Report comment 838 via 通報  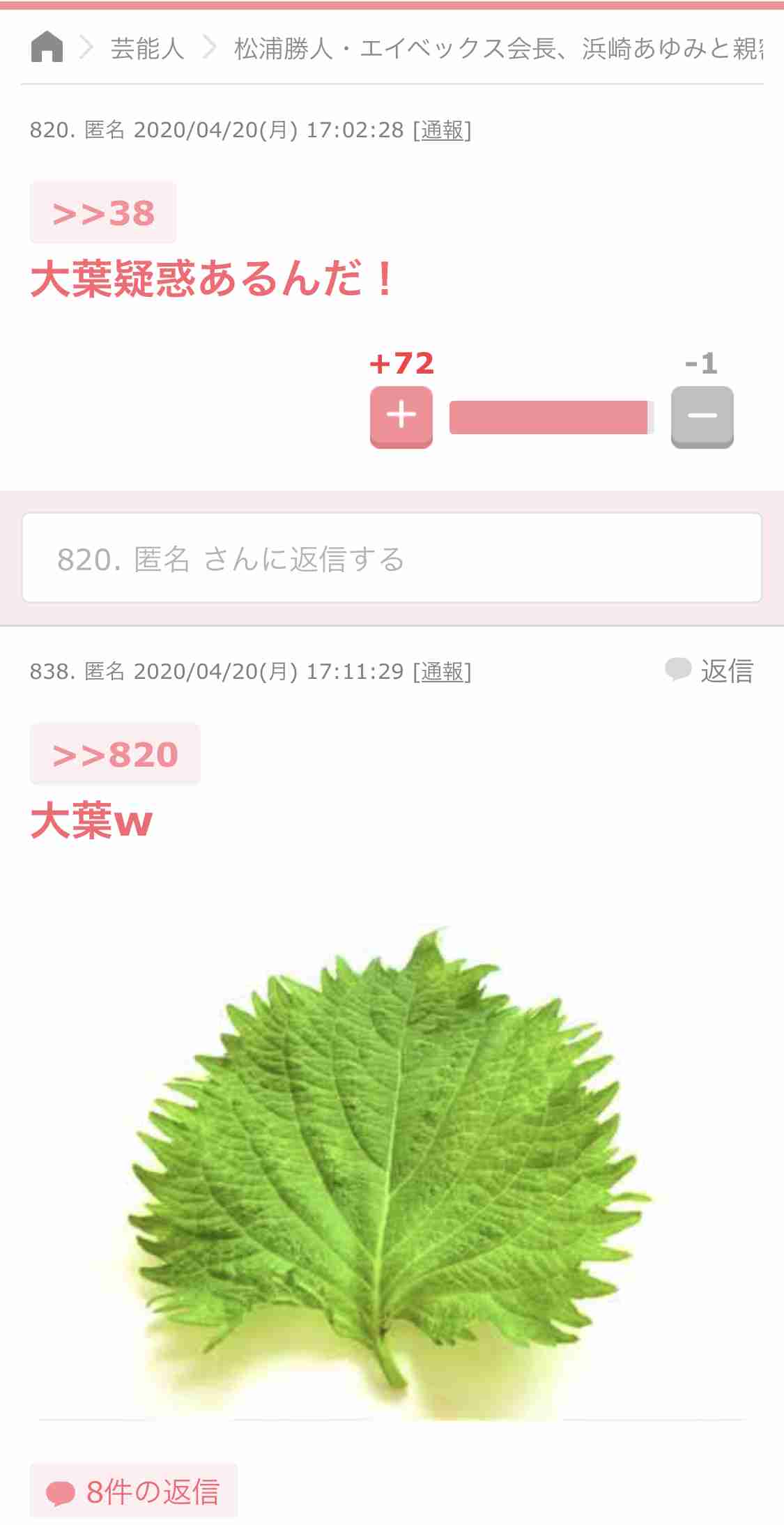click(x=443, y=671)
